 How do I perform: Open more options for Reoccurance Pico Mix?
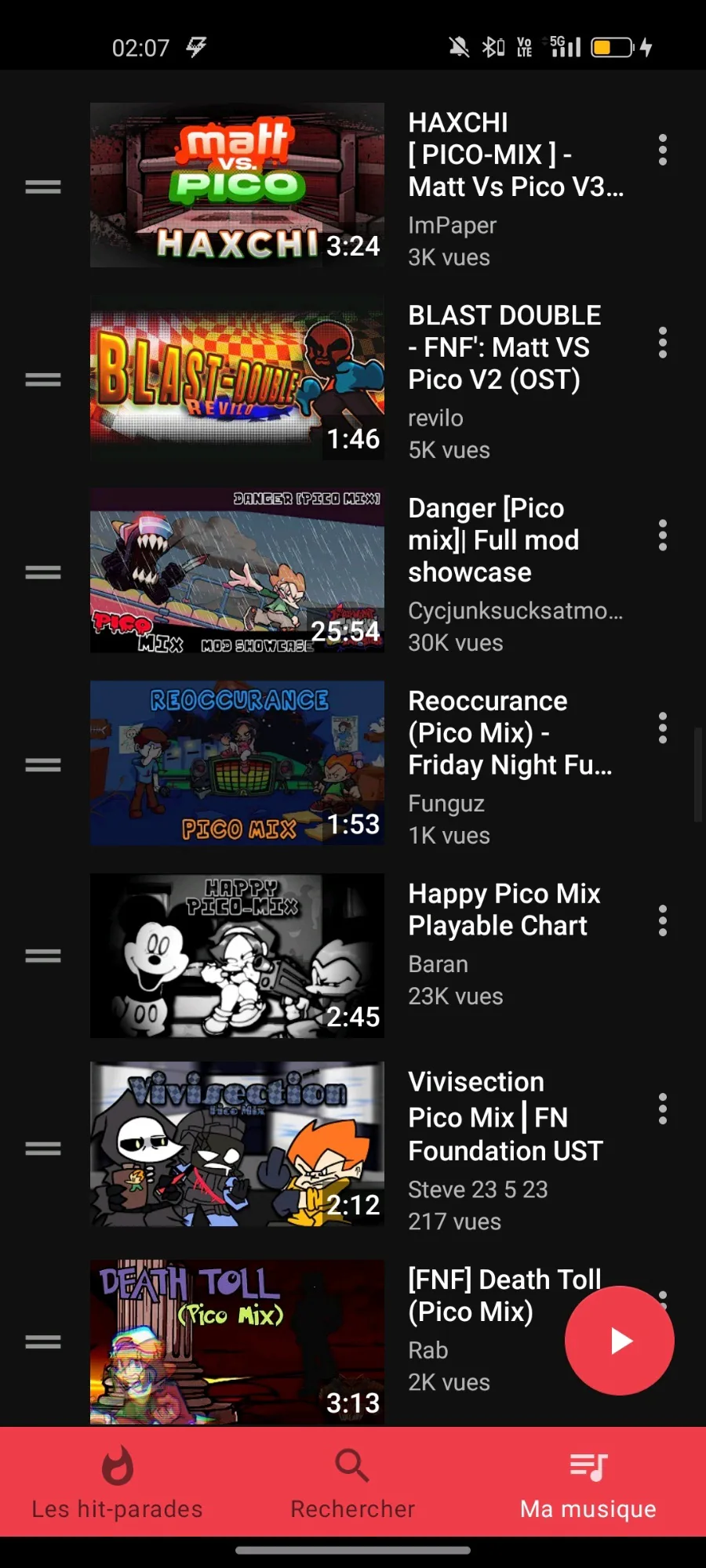click(x=663, y=728)
